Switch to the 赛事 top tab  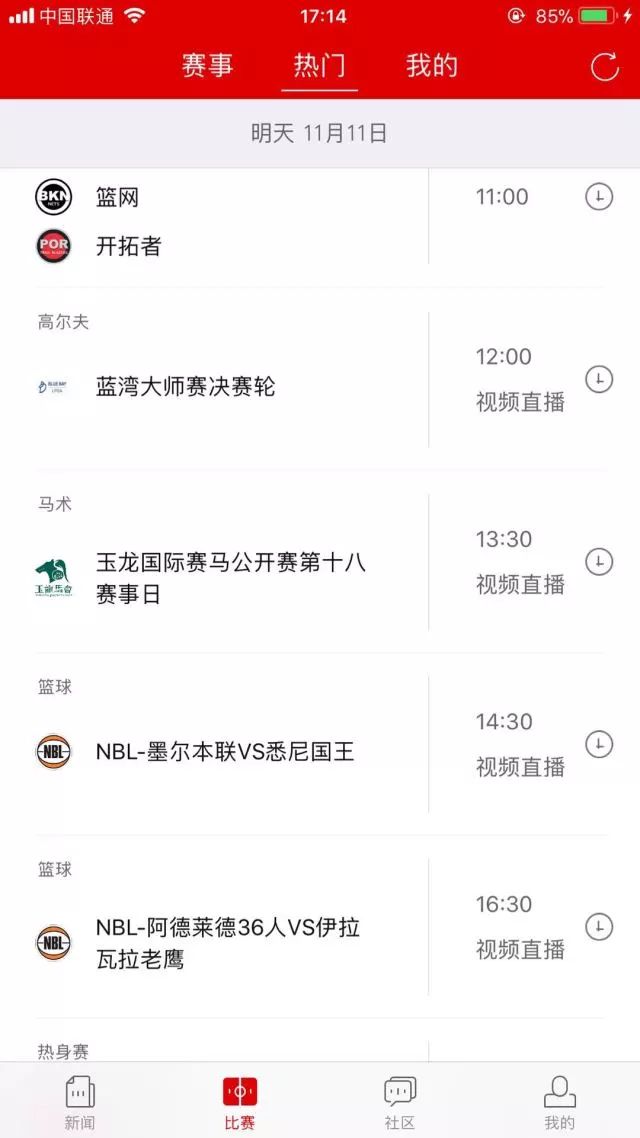point(208,65)
